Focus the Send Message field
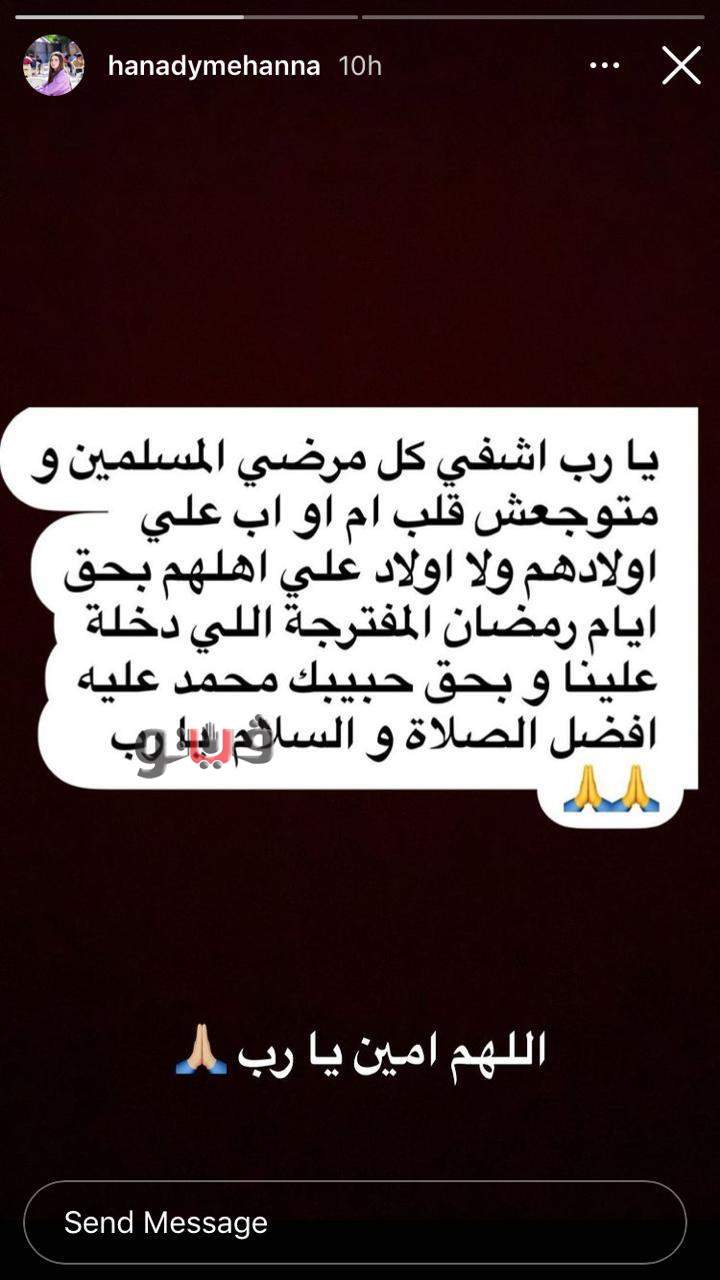720x1280 pixels. (x=354, y=1222)
